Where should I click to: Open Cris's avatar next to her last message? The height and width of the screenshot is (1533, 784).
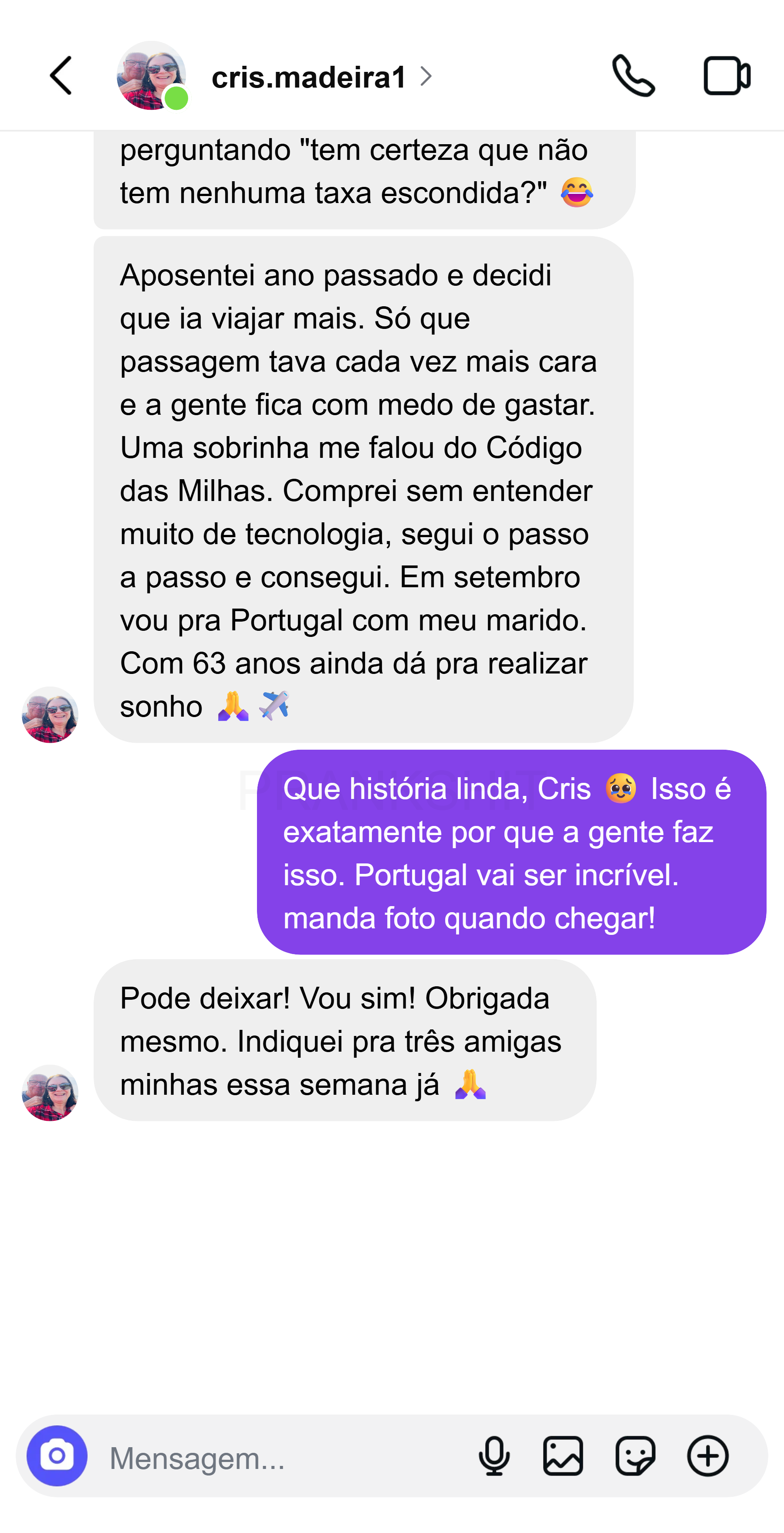(x=50, y=1093)
